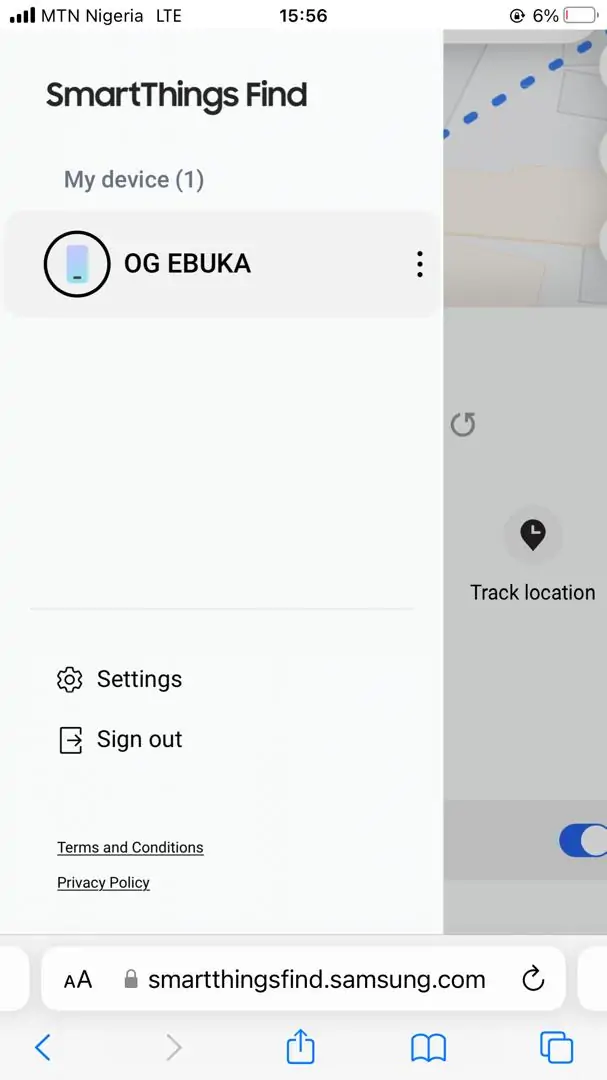Show all open browser tabs
607x1080 pixels.
(x=556, y=1047)
